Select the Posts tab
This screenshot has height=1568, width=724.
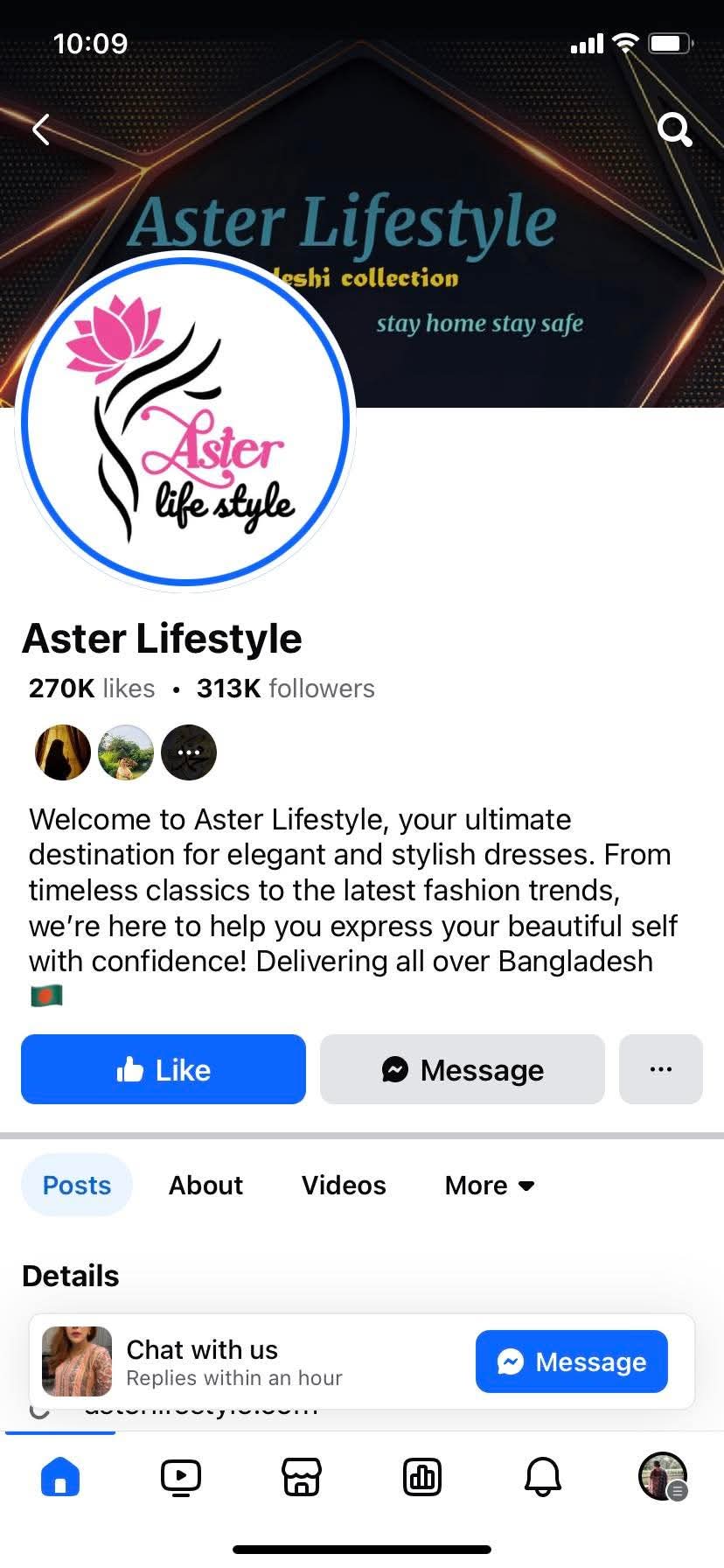pyautogui.click(x=77, y=1185)
